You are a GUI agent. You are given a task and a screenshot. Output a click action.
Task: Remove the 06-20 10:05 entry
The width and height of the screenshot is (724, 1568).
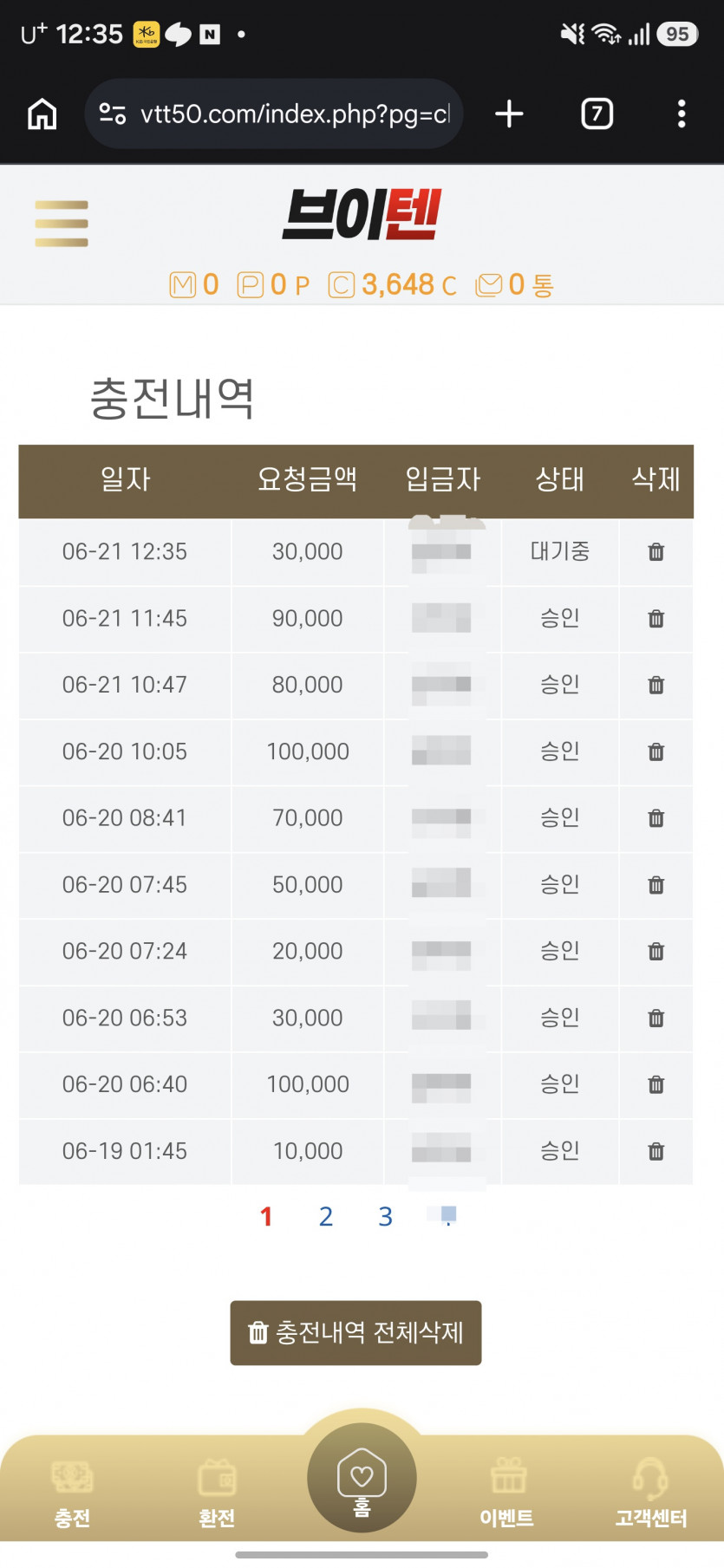(656, 751)
